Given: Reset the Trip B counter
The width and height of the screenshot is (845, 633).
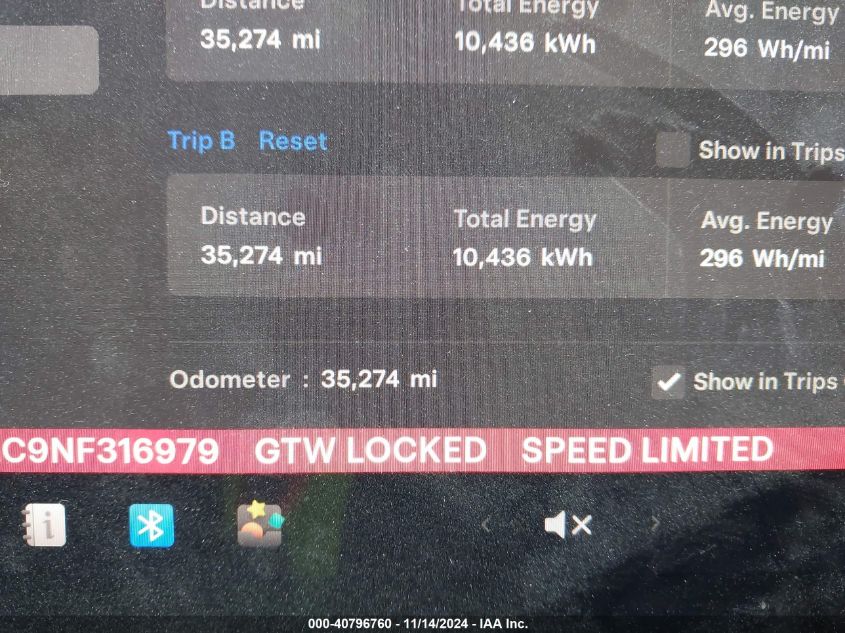Looking at the screenshot, I should [x=292, y=141].
